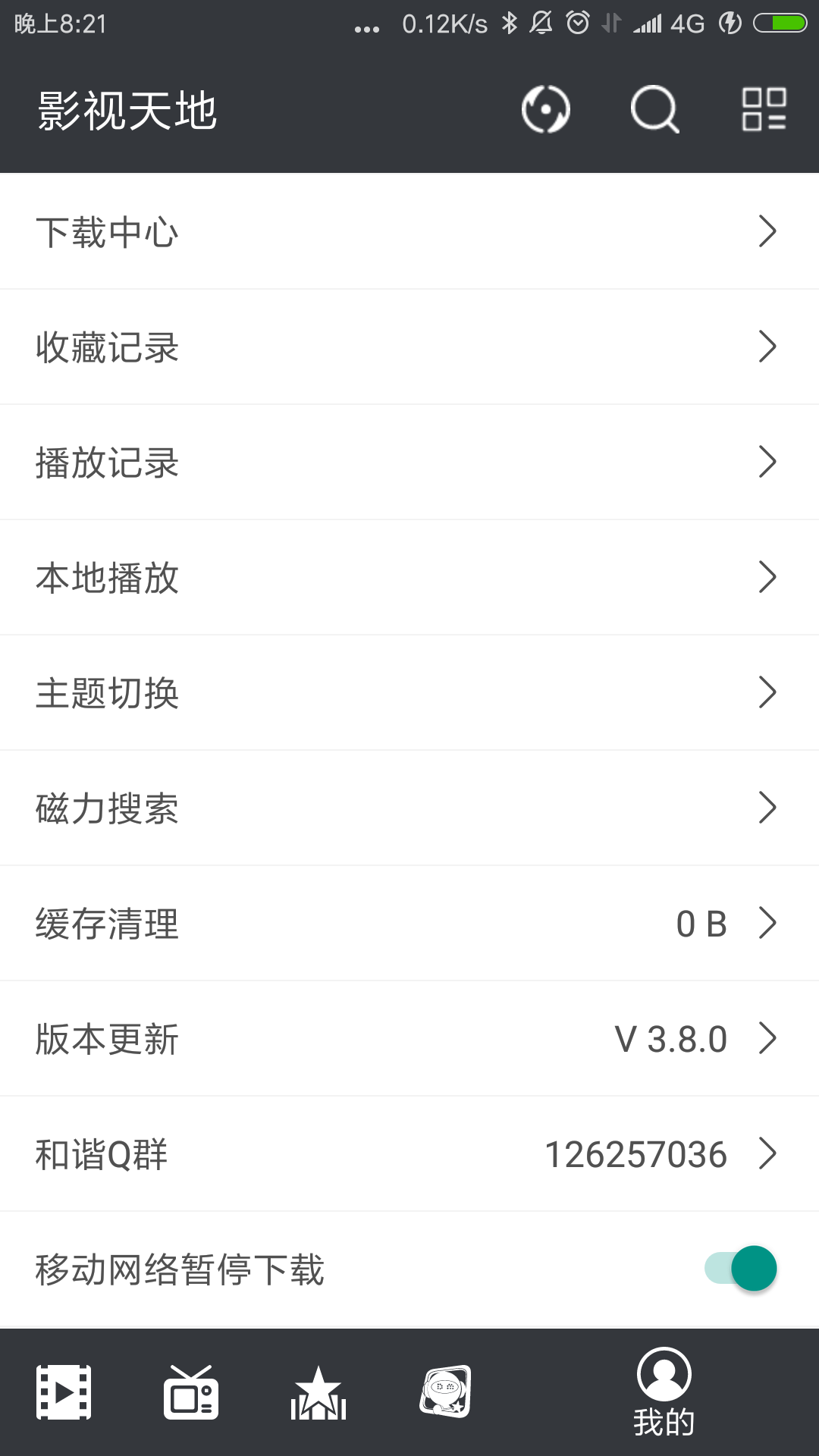Open 磁力搜索 magnet search

(x=409, y=808)
